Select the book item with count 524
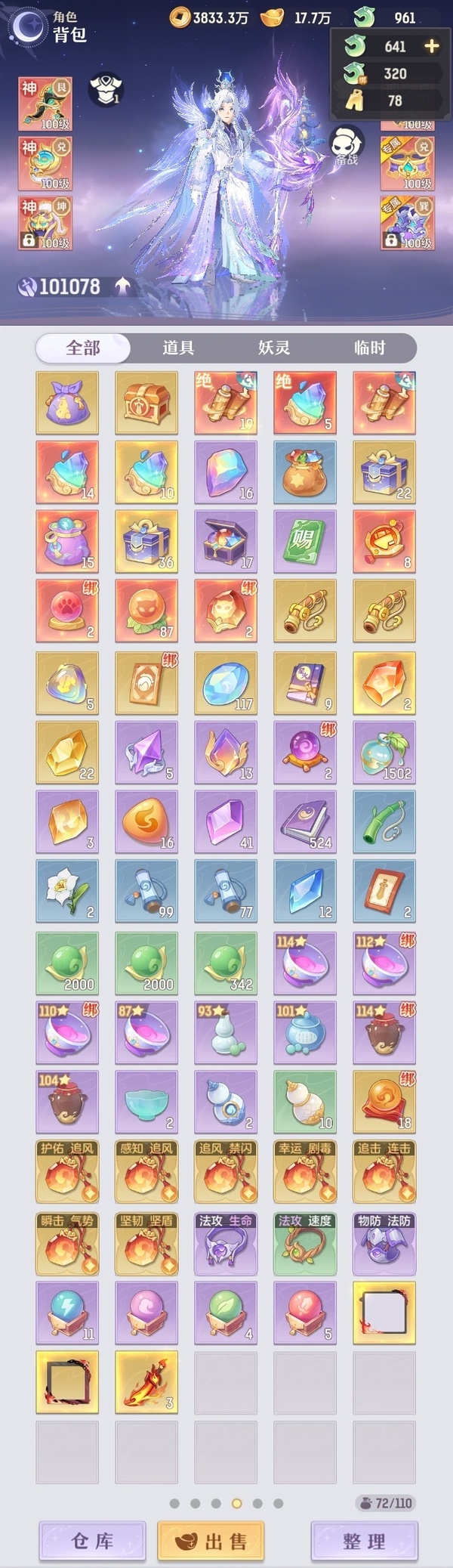This screenshot has width=453, height=1568. (304, 821)
